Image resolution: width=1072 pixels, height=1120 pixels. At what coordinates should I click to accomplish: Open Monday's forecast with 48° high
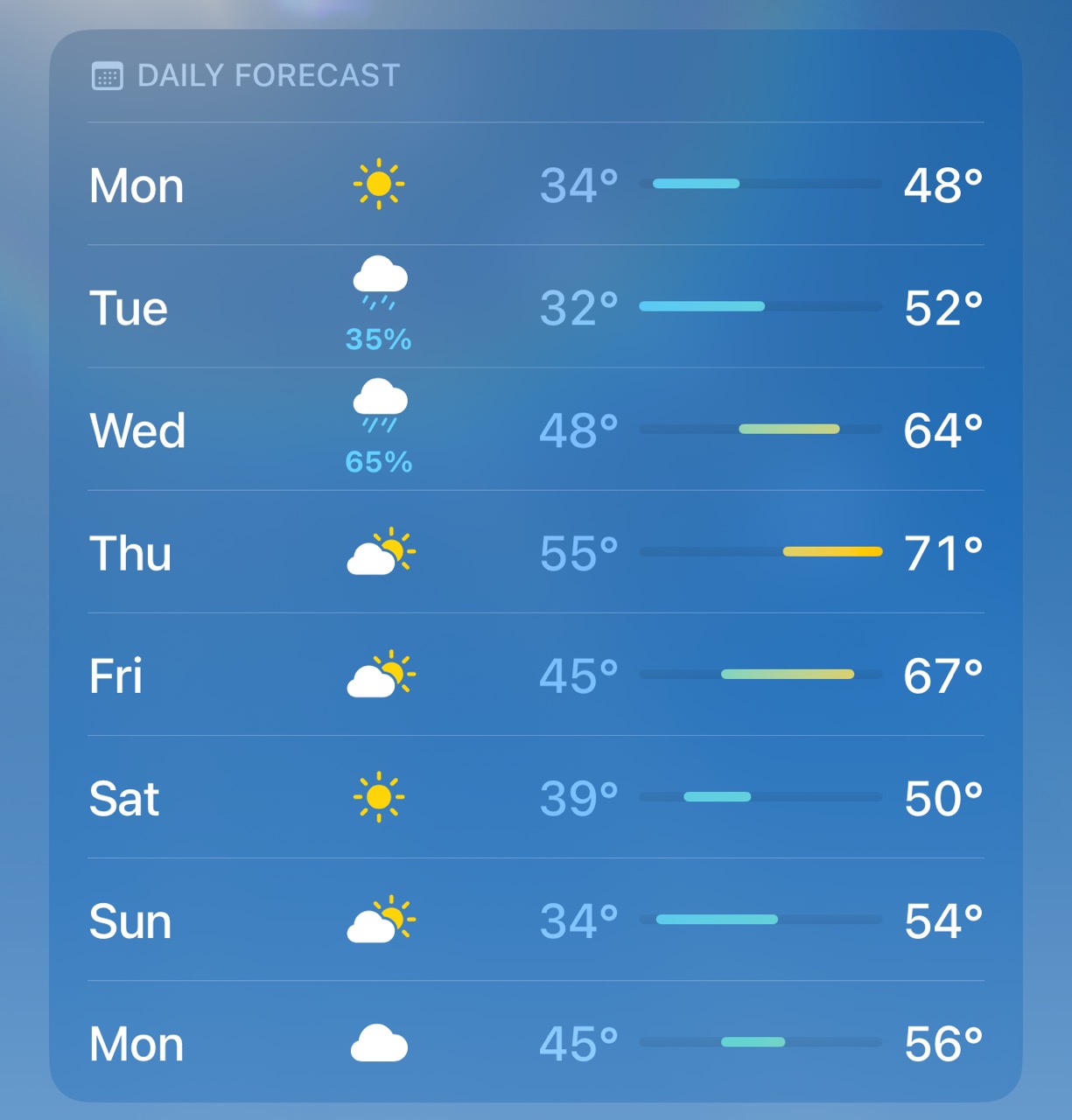pyautogui.click(x=536, y=185)
